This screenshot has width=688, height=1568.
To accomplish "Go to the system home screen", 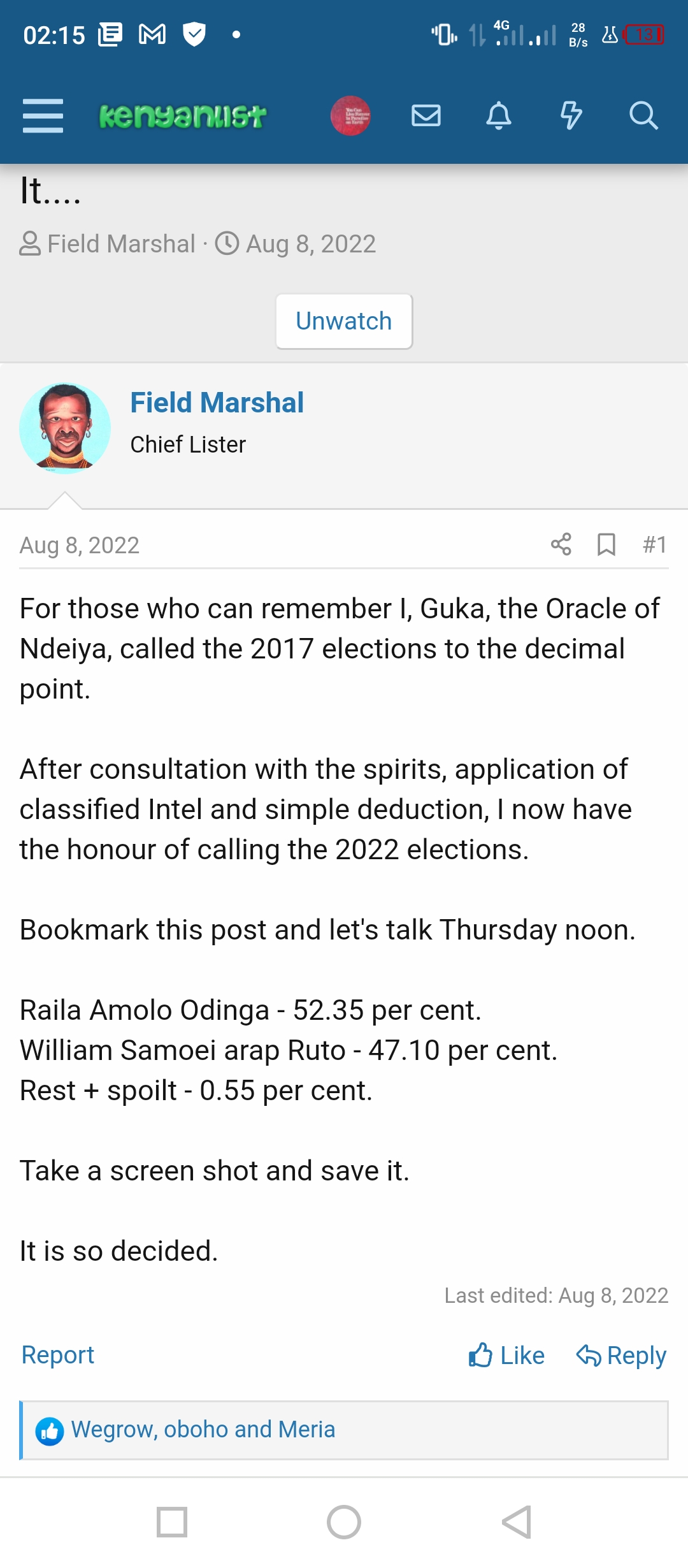I will [x=344, y=1523].
